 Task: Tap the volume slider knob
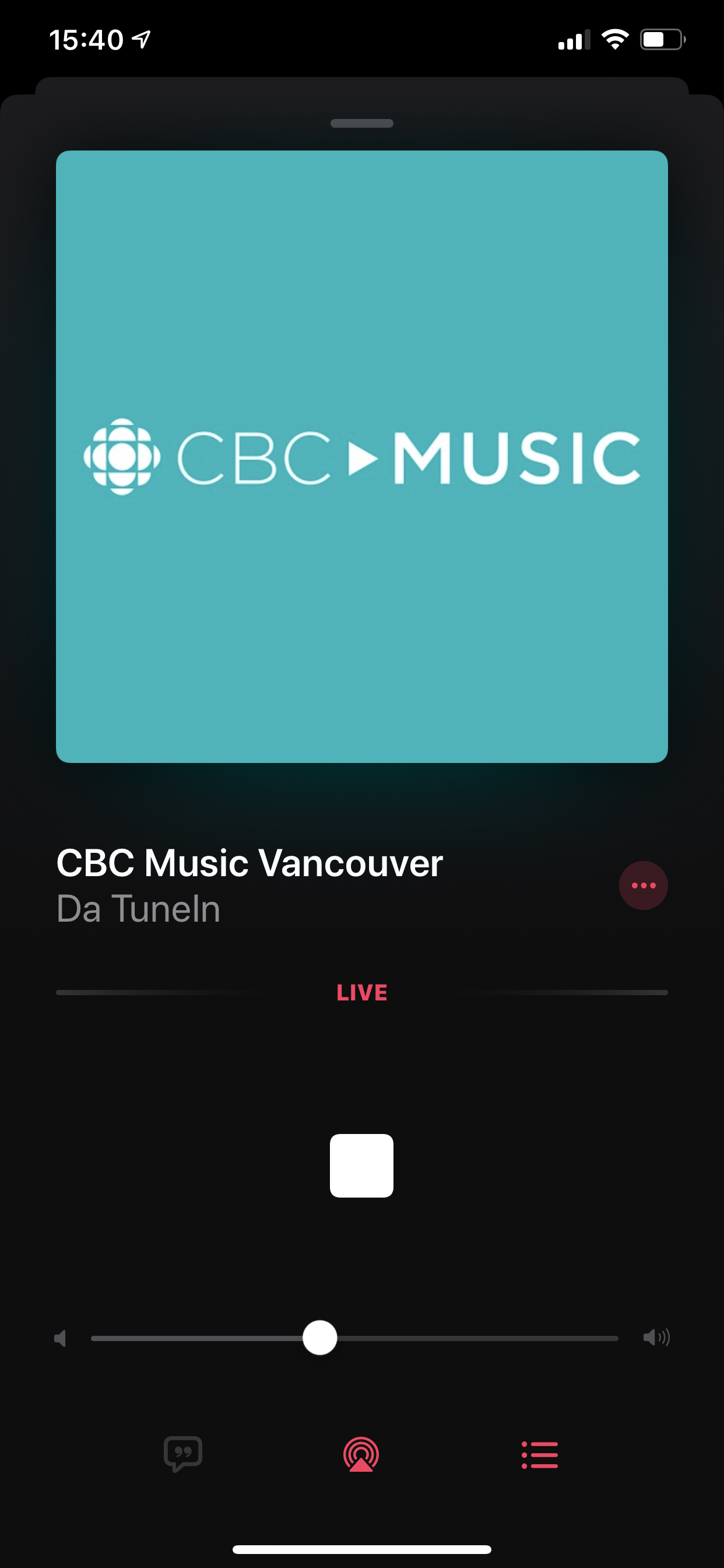pos(320,1338)
